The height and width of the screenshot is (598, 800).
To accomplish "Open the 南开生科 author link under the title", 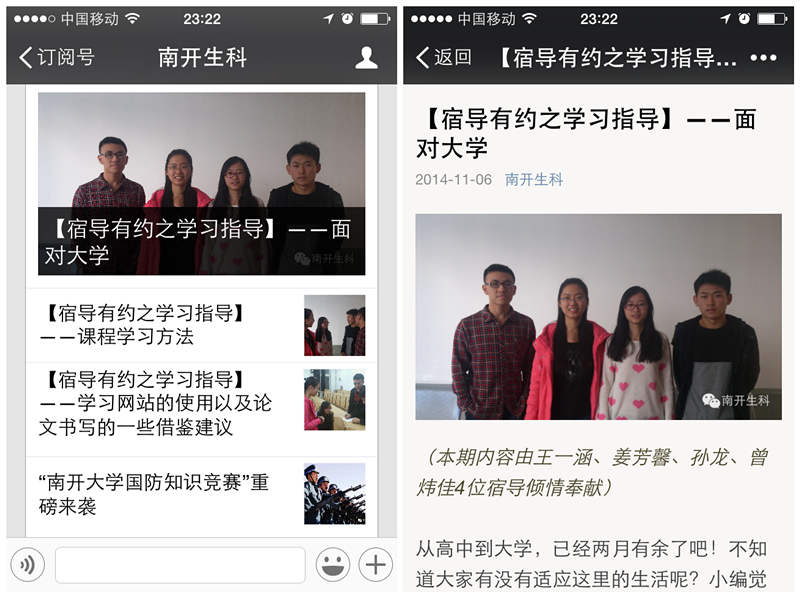I will (534, 180).
